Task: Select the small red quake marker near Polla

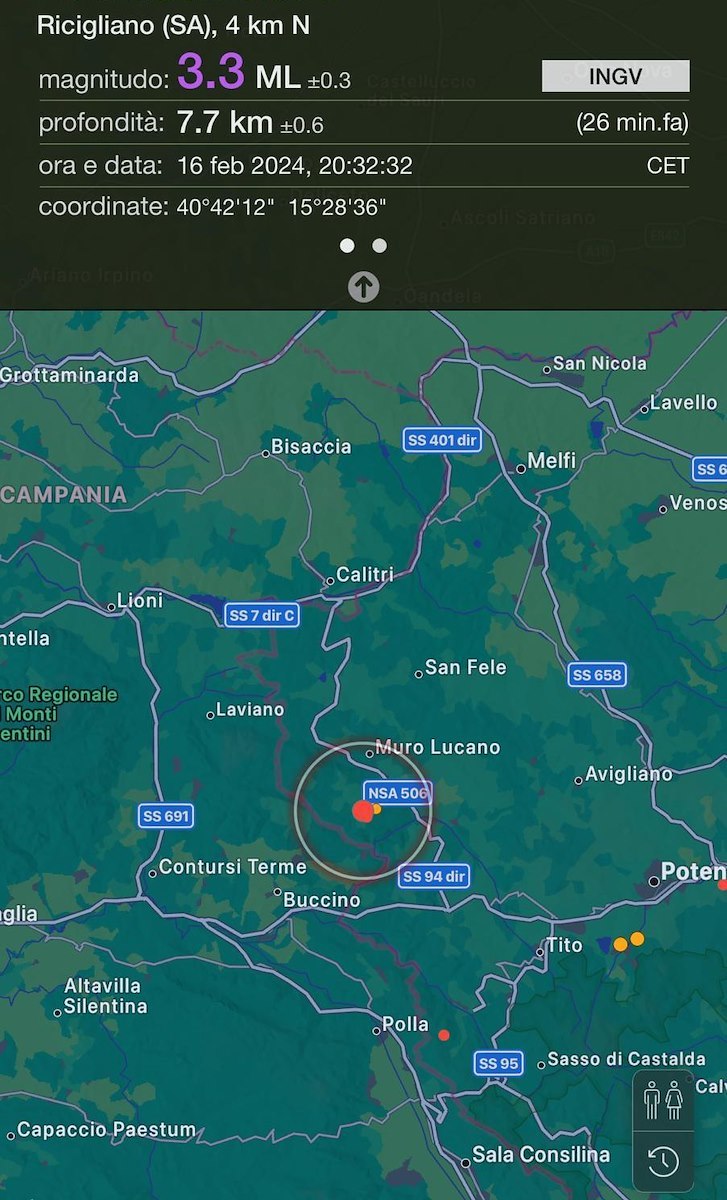Action: click(444, 1035)
